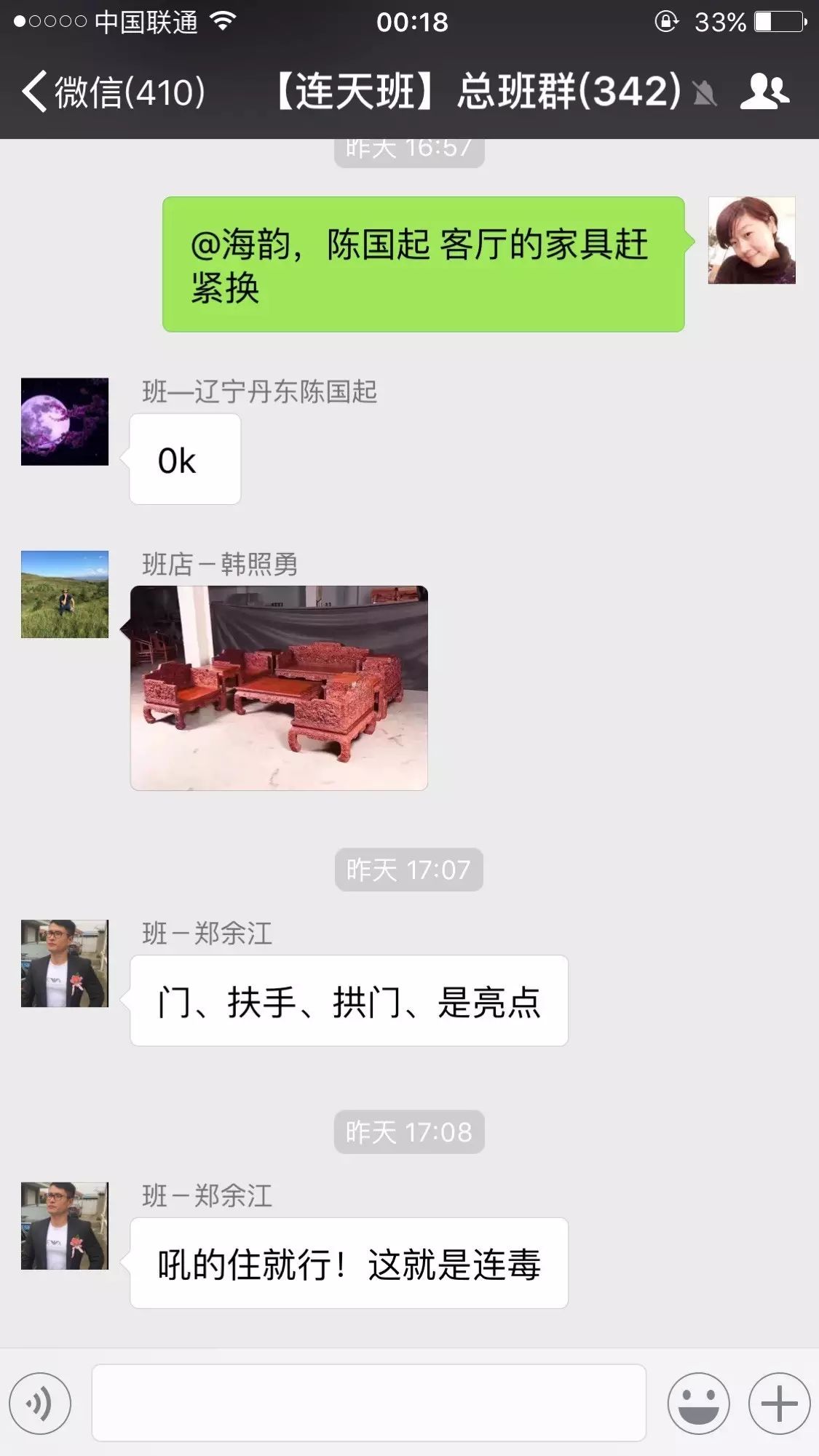
Task: Open the furniture photo from 韩照勇
Action: tap(279, 688)
